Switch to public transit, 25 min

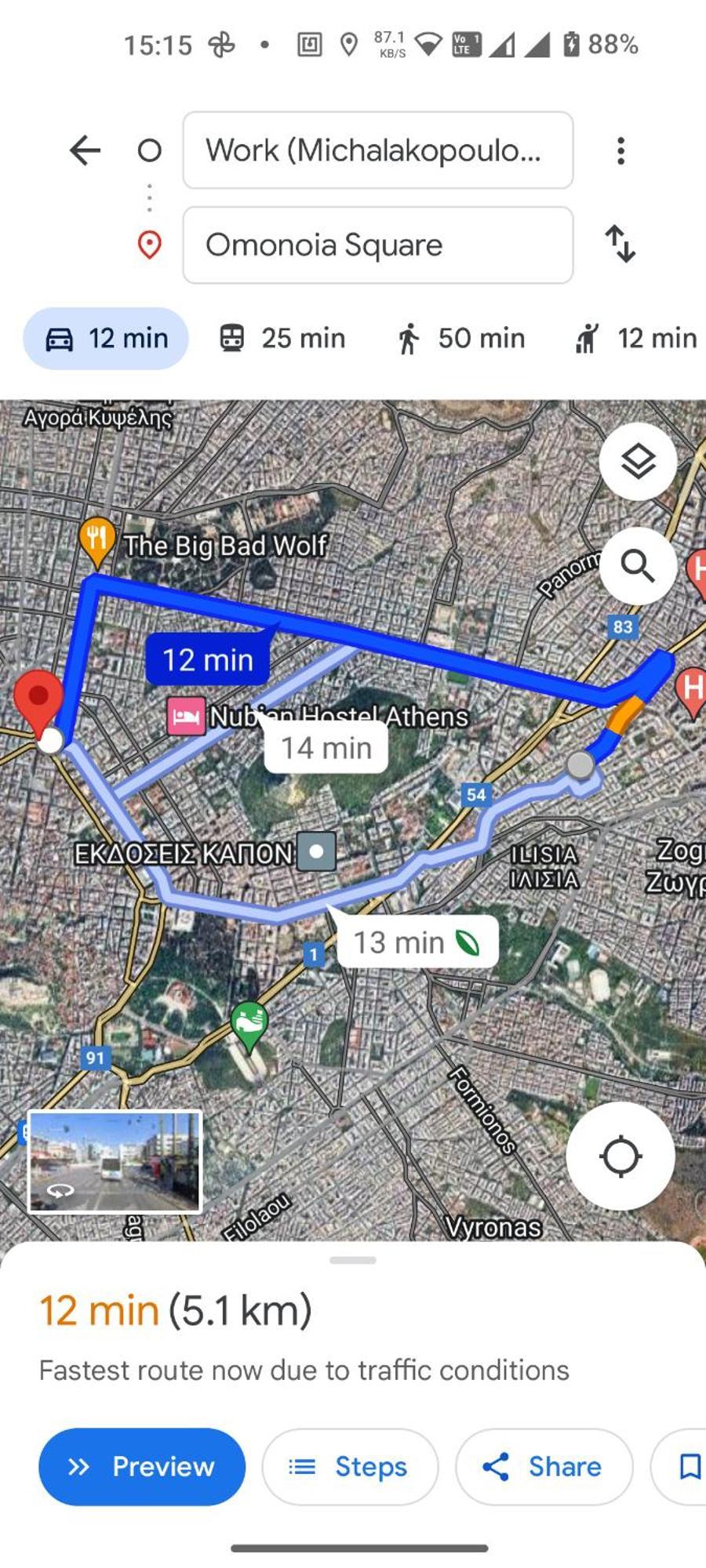click(x=281, y=339)
